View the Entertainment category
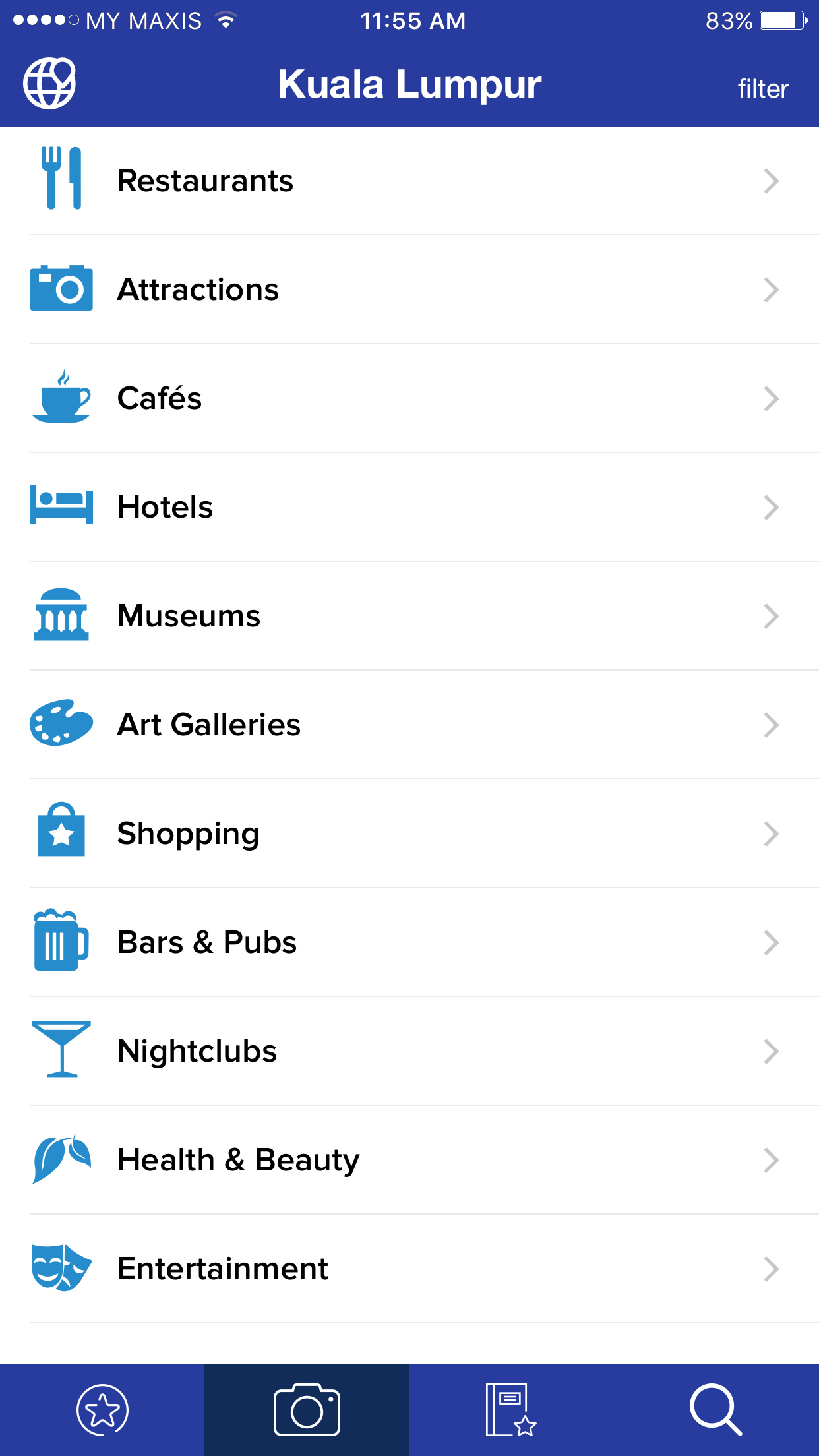This screenshot has width=819, height=1456. coord(409,1269)
